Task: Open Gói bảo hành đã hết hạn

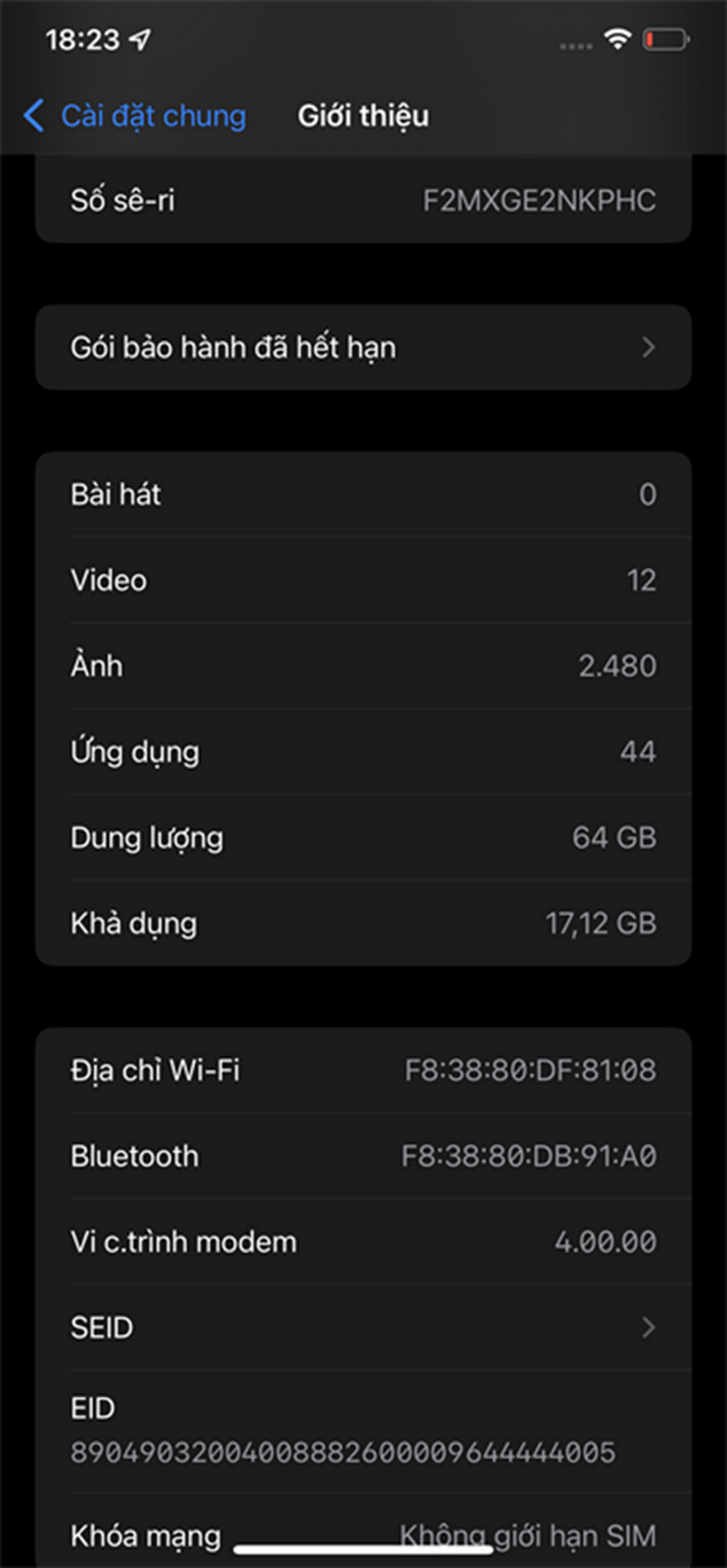Action: click(363, 347)
